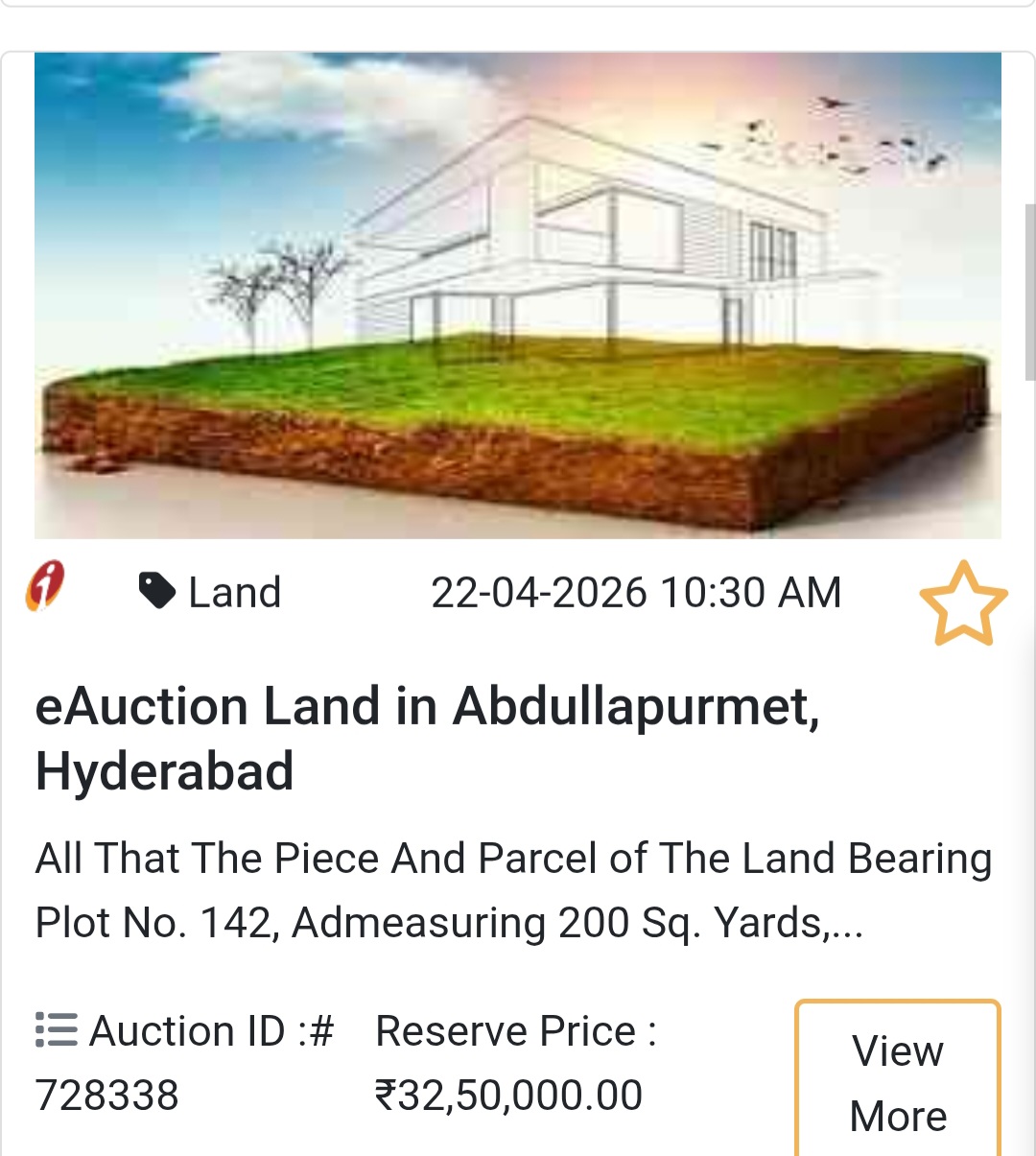1036x1156 pixels.
Task: Open the auction date 22-04-2026 entry
Action: click(x=637, y=591)
